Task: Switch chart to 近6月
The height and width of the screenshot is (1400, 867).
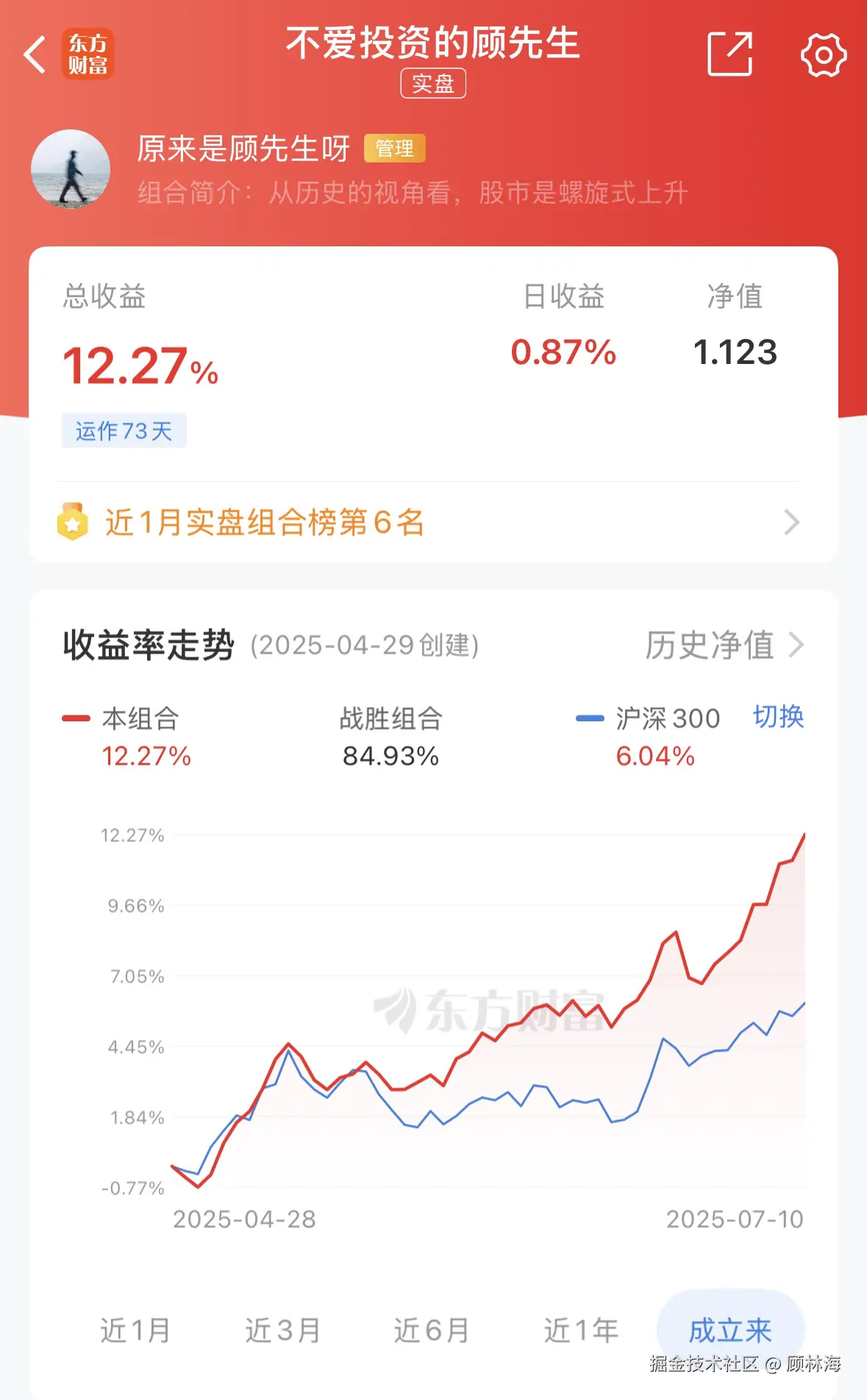Action: (x=432, y=1330)
